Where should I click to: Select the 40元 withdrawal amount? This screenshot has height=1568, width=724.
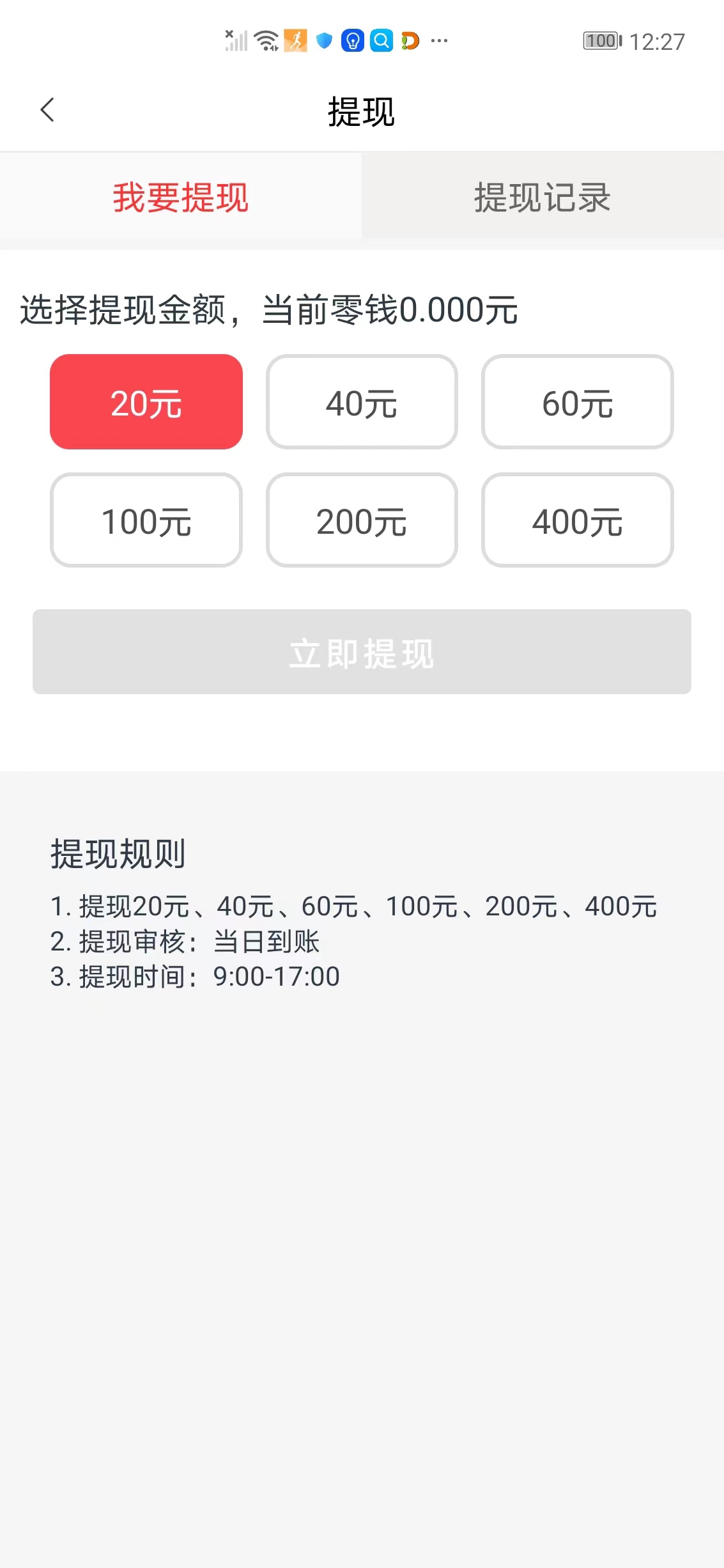(x=362, y=401)
